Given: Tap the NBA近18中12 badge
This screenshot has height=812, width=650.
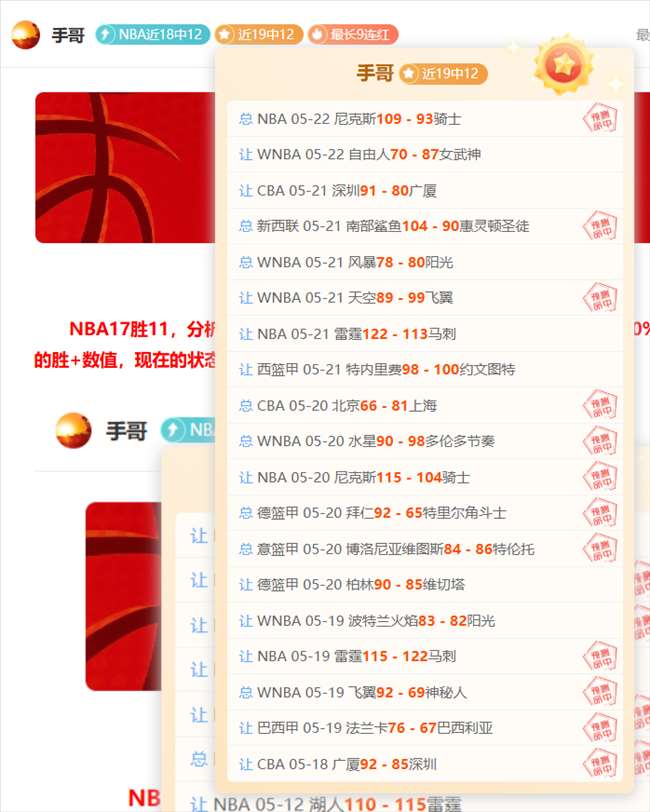Looking at the screenshot, I should pyautogui.click(x=152, y=35).
